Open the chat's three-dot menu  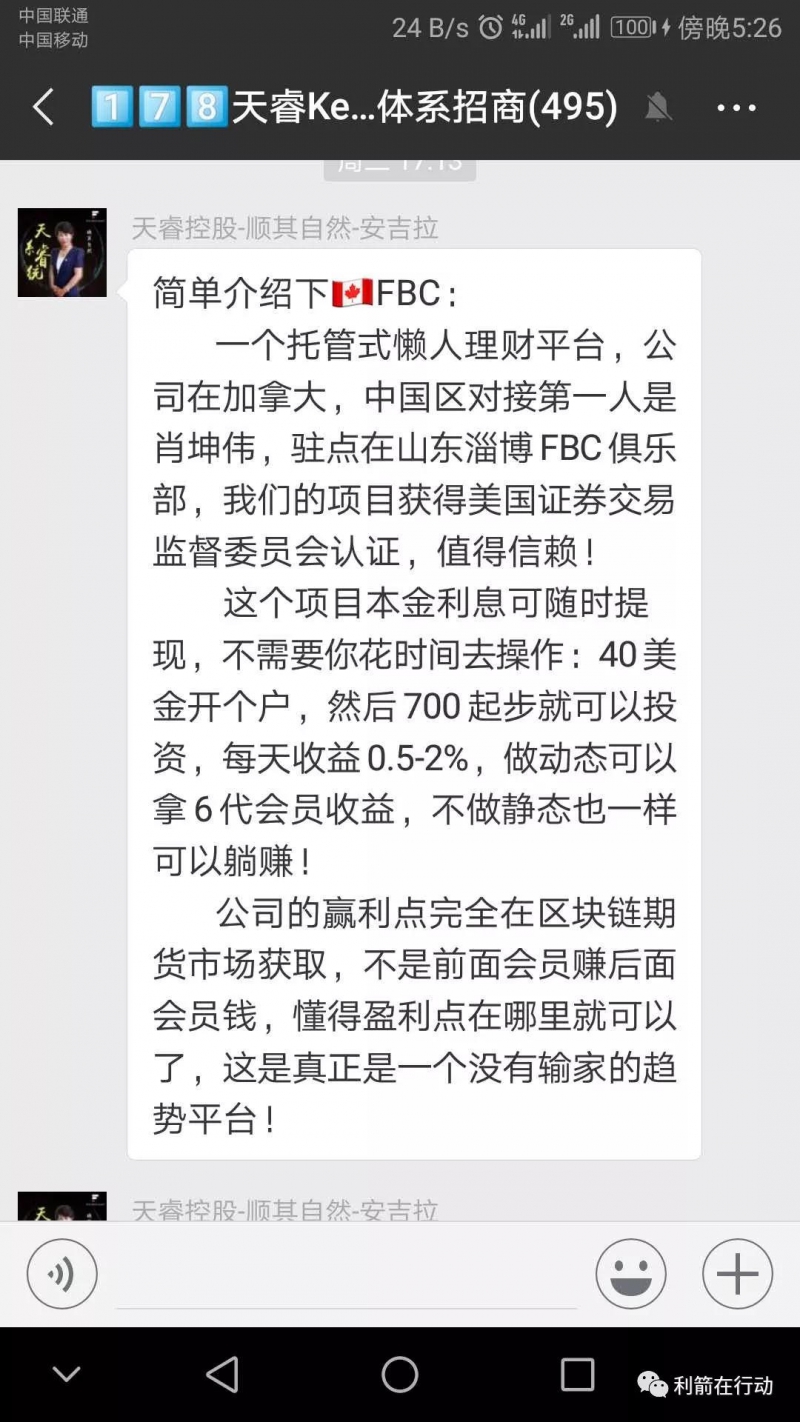tap(737, 107)
